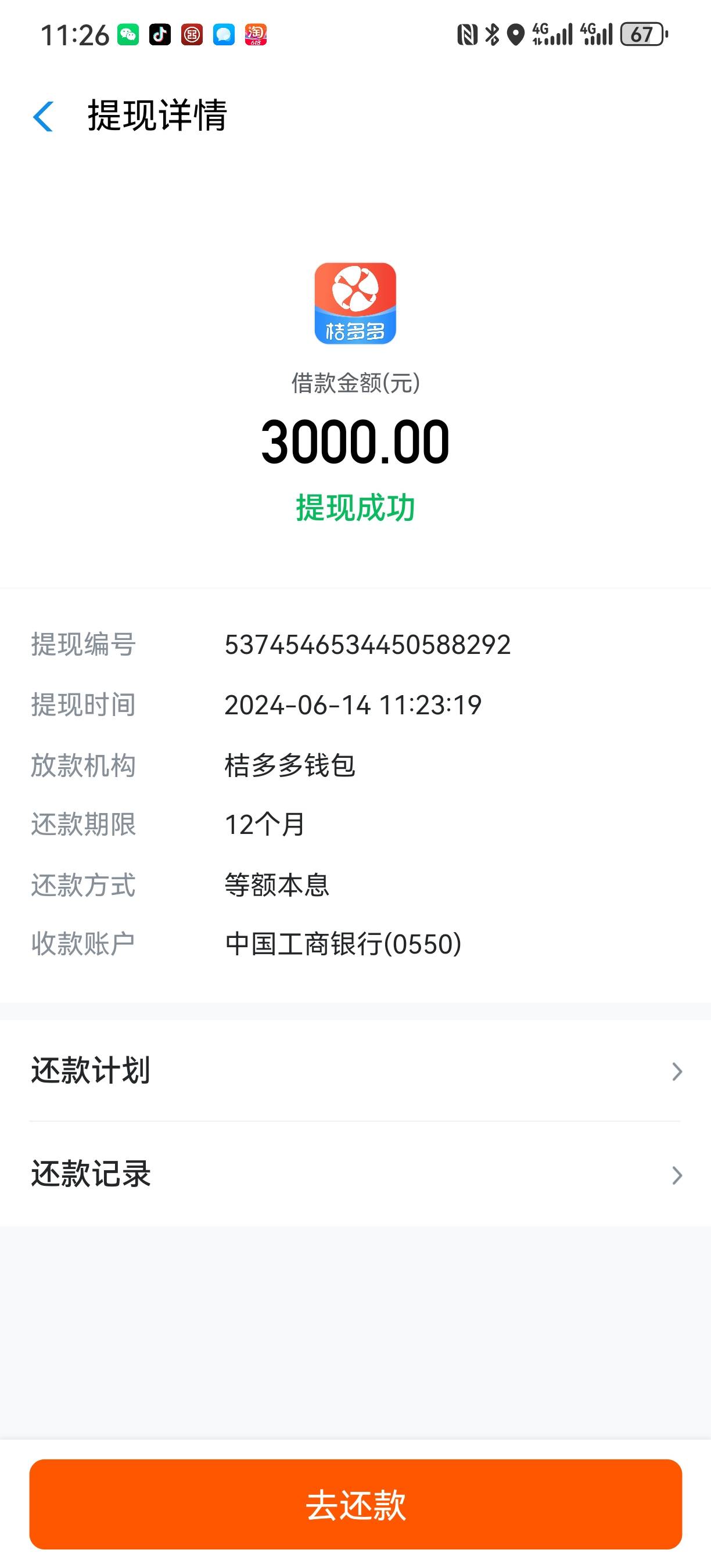Viewport: 711px width, 1568px height.
Task: Tap the orange 去还款 button
Action: (355, 1504)
